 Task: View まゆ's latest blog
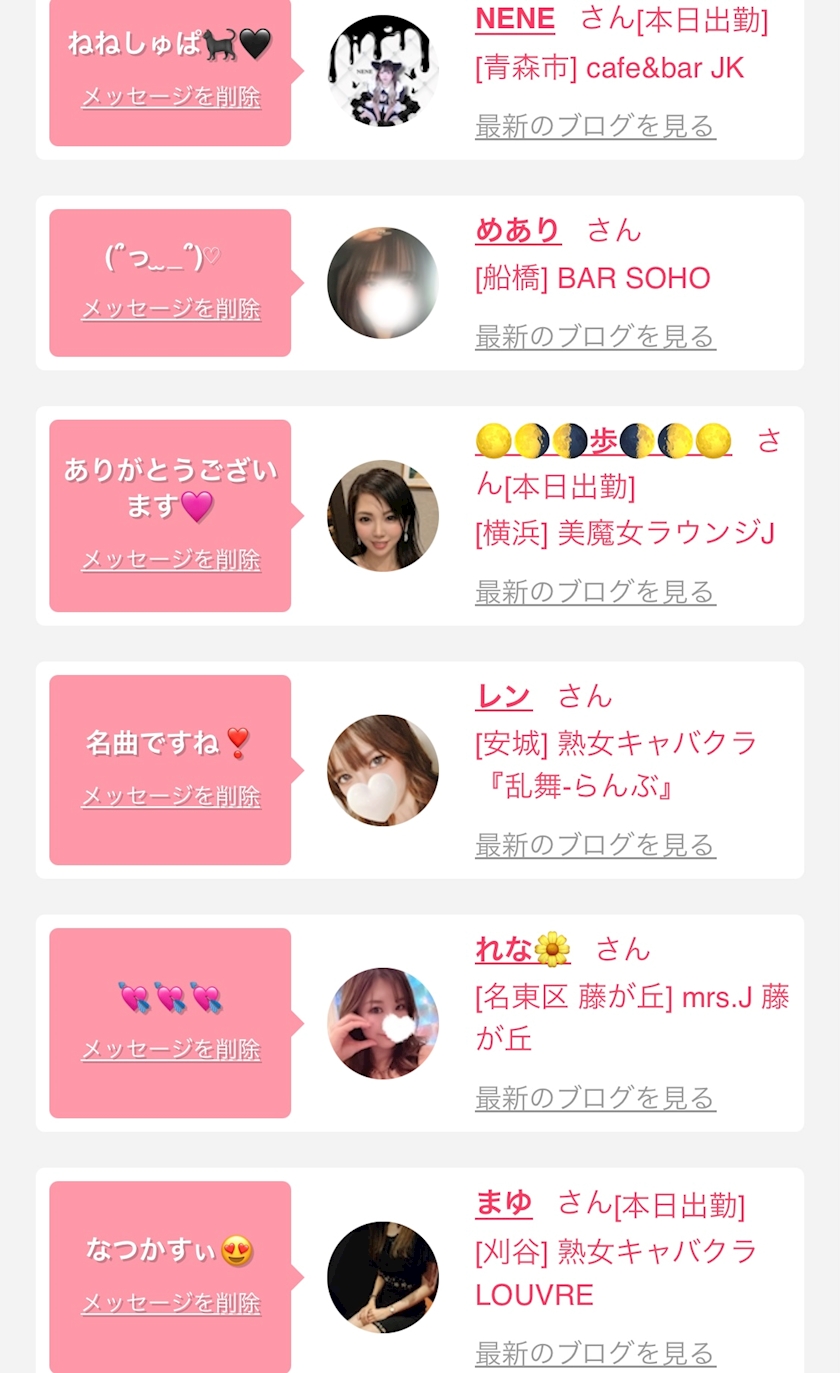click(595, 1353)
